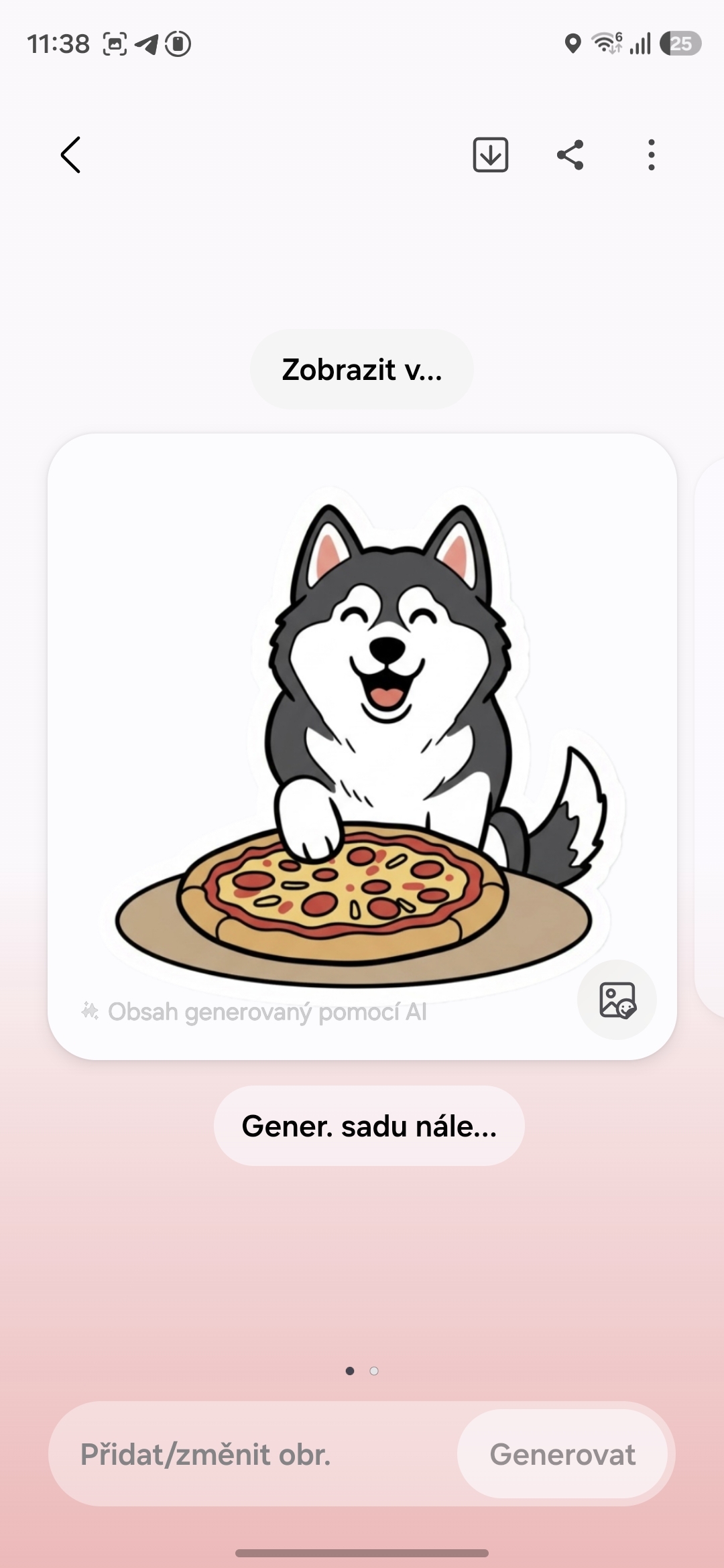Hit the Generovat button

pos(562,1455)
